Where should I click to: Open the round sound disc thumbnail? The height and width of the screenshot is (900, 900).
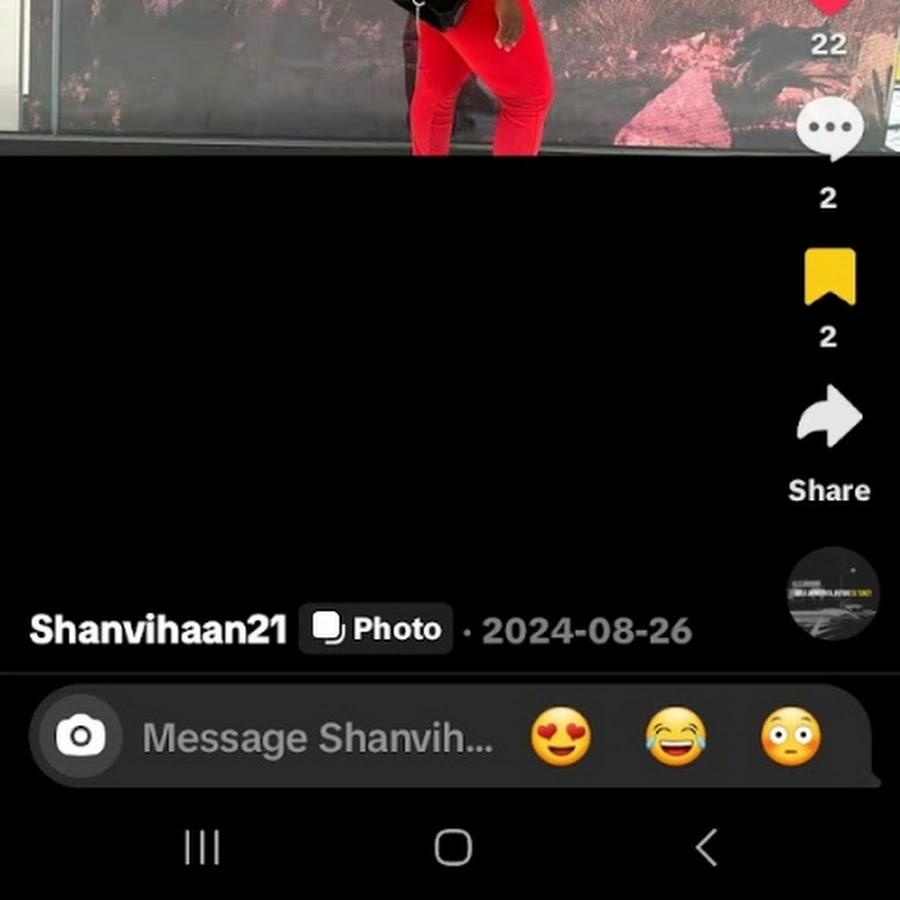(832, 593)
